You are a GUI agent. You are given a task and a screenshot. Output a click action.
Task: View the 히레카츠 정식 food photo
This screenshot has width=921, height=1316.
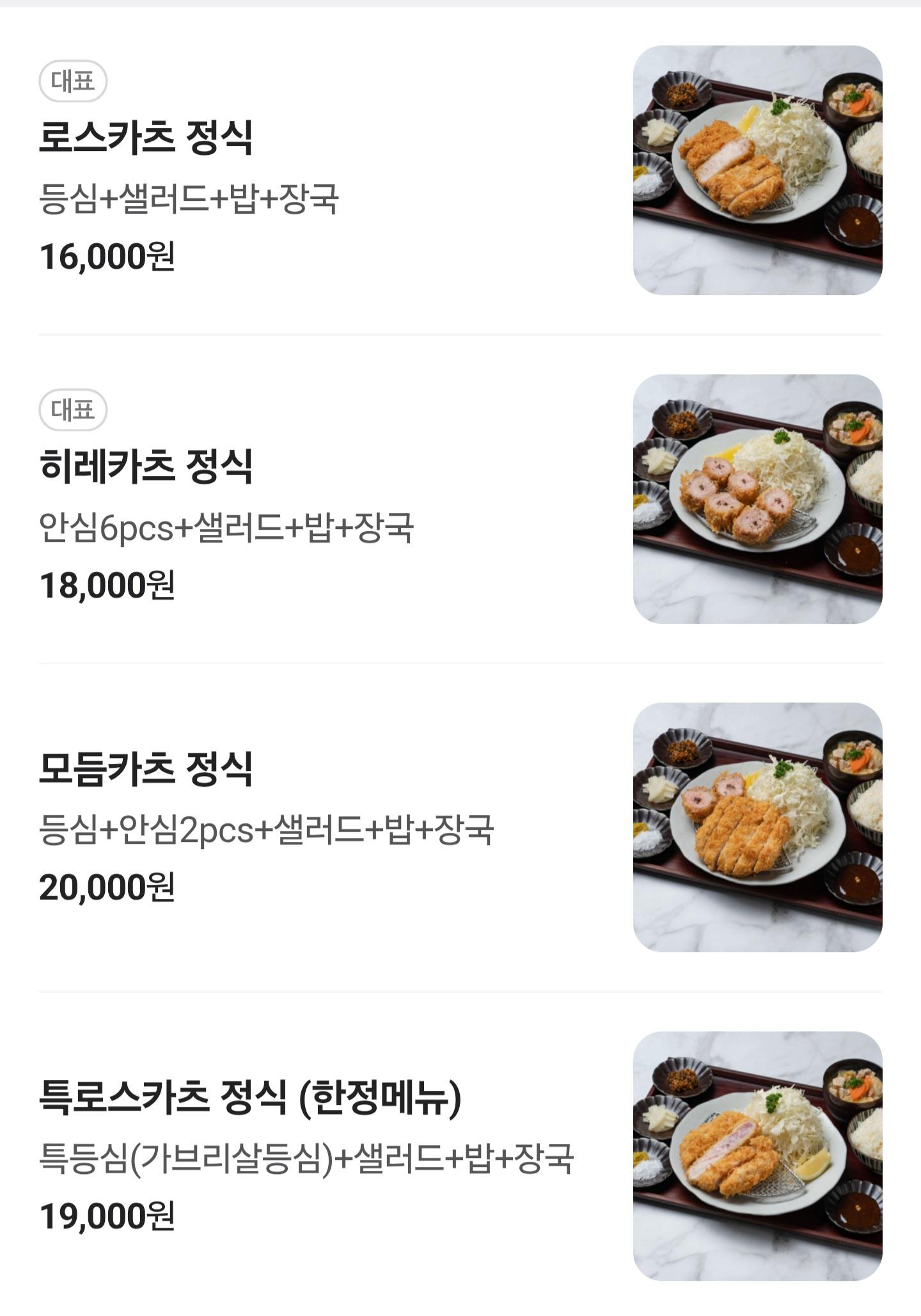coord(758,505)
